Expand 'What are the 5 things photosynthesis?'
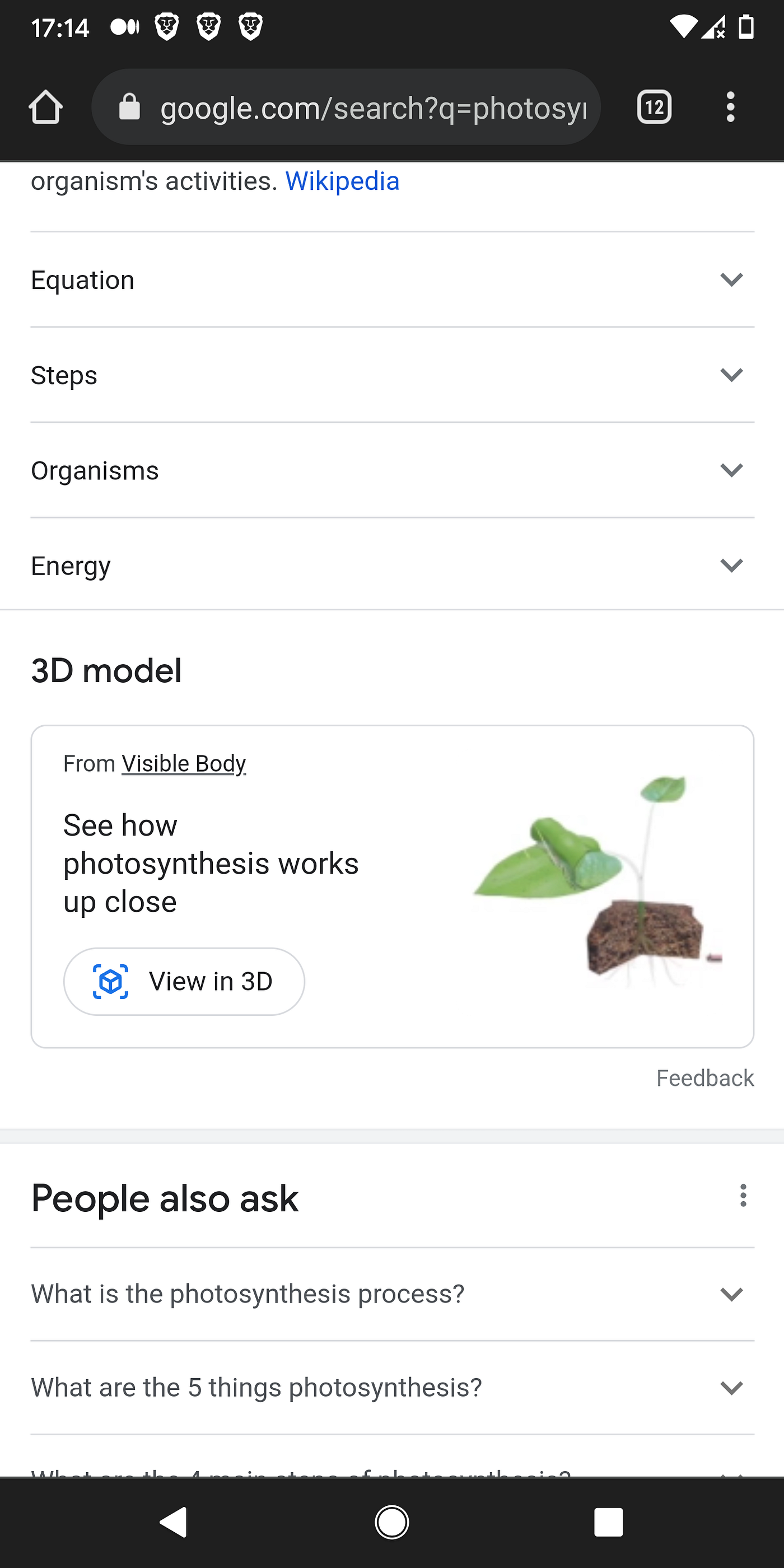Image resolution: width=784 pixels, height=1568 pixels. point(392,1388)
